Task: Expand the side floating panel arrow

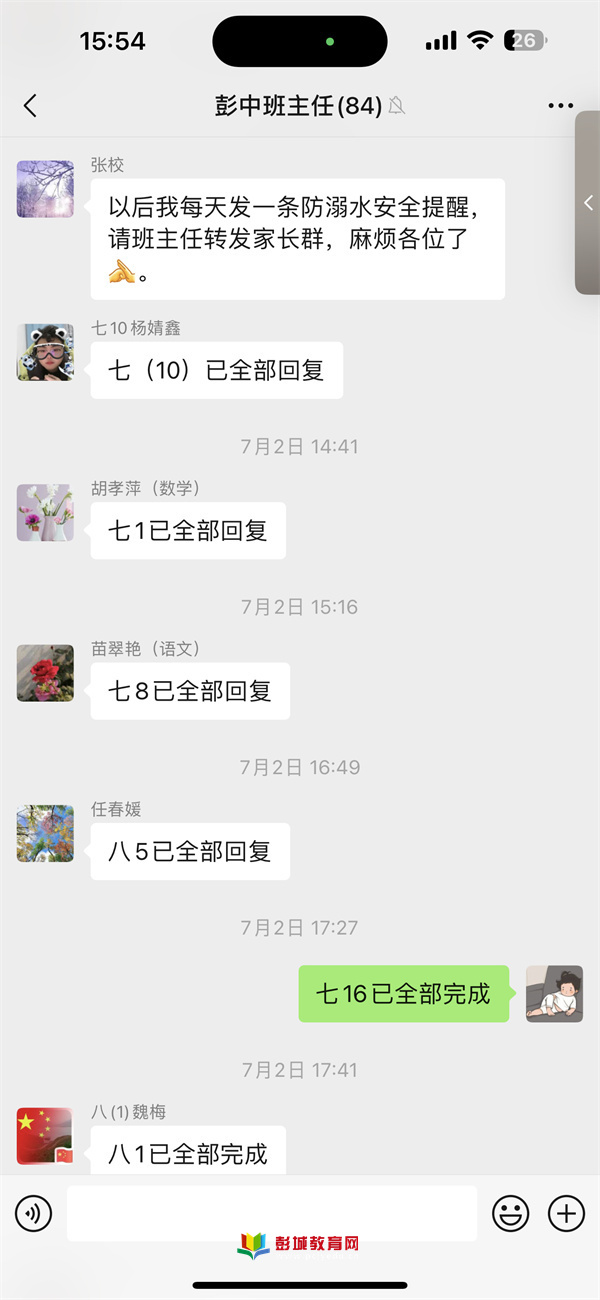Action: (588, 203)
